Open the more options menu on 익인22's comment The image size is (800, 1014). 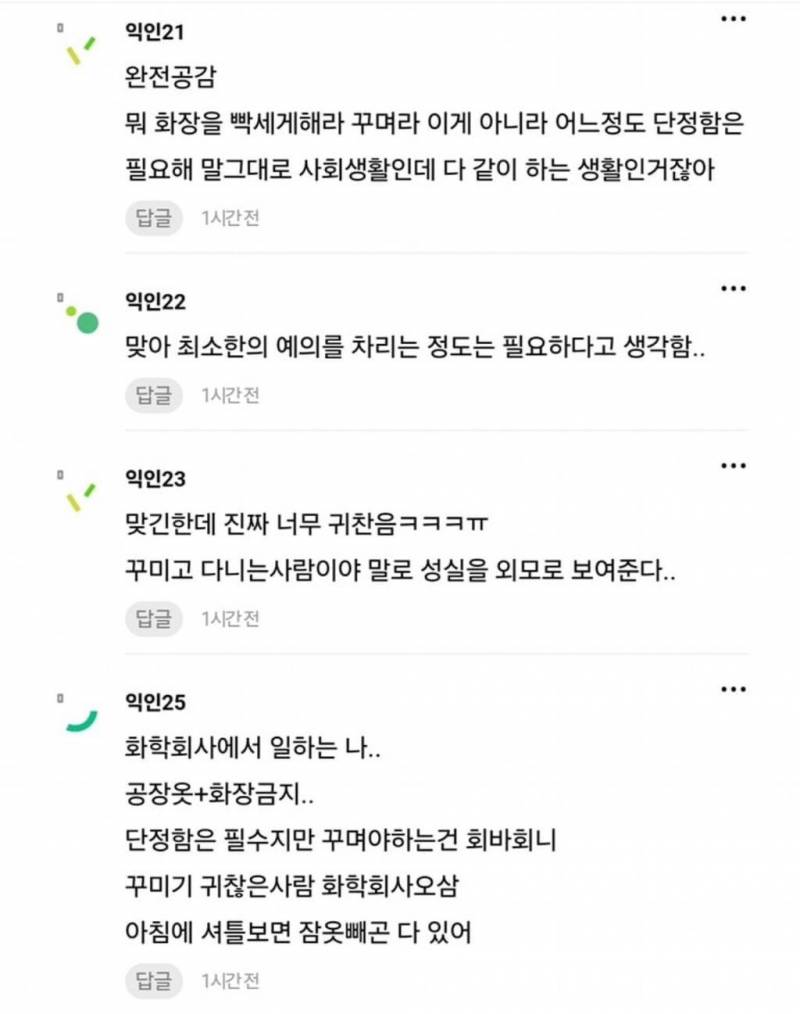[734, 288]
